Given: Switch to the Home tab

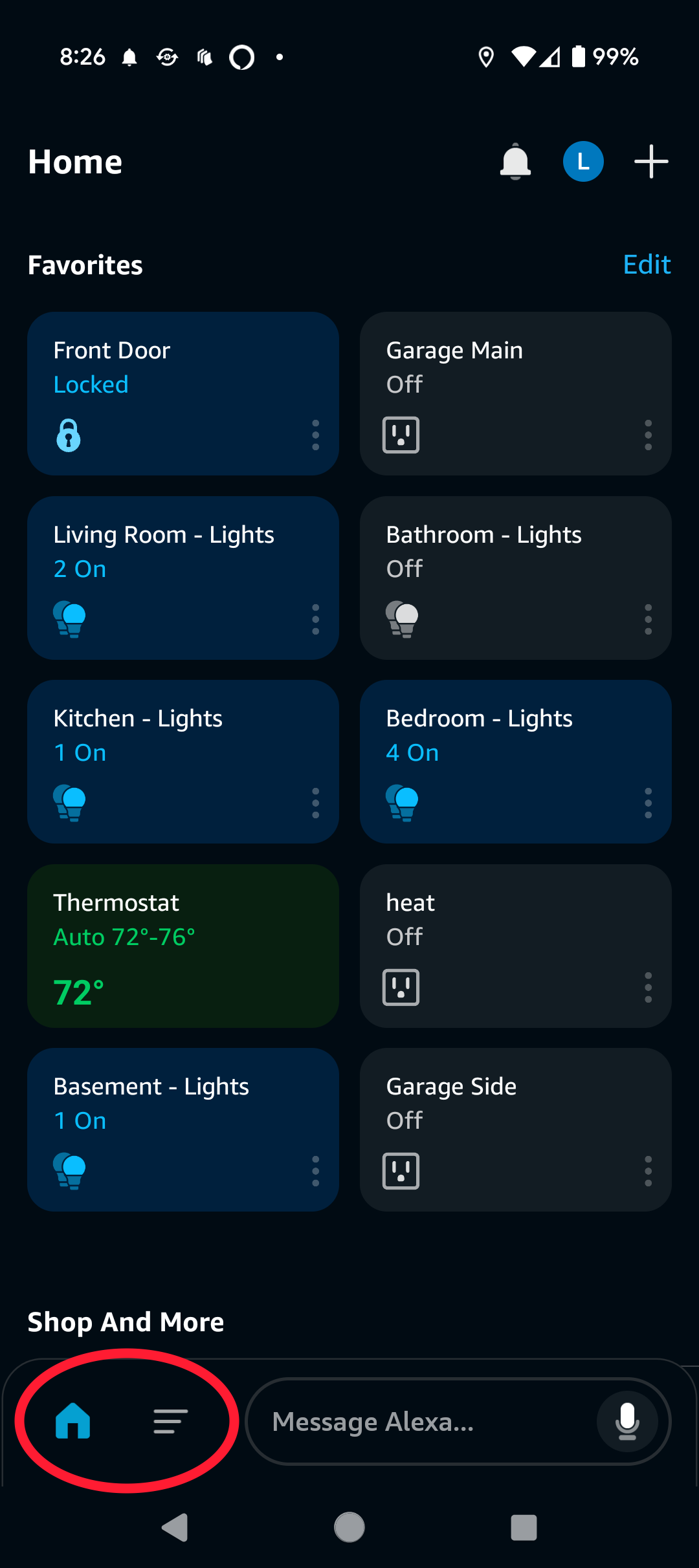Looking at the screenshot, I should click(x=72, y=1421).
